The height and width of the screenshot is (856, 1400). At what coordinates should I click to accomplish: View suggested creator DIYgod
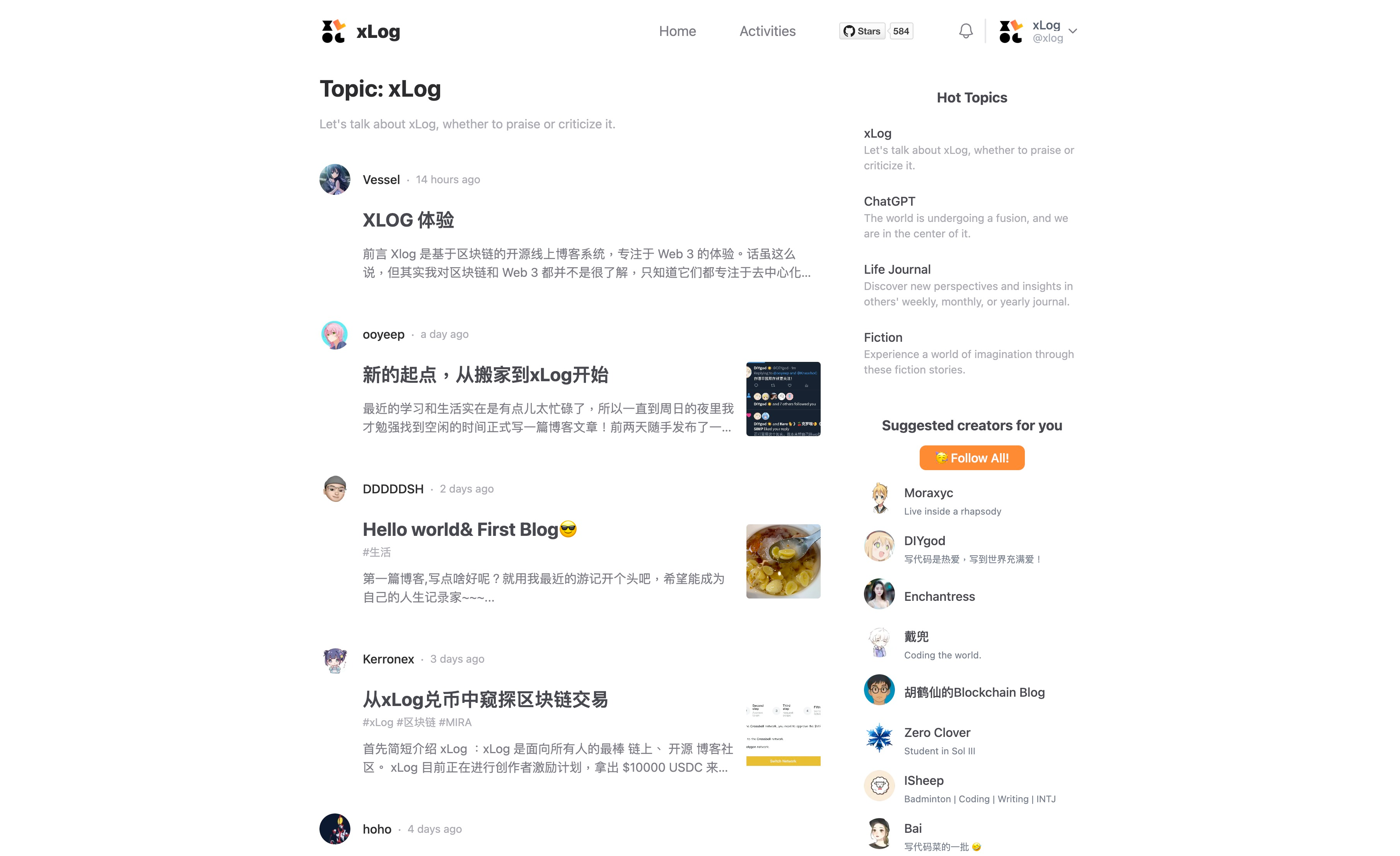coord(924,541)
